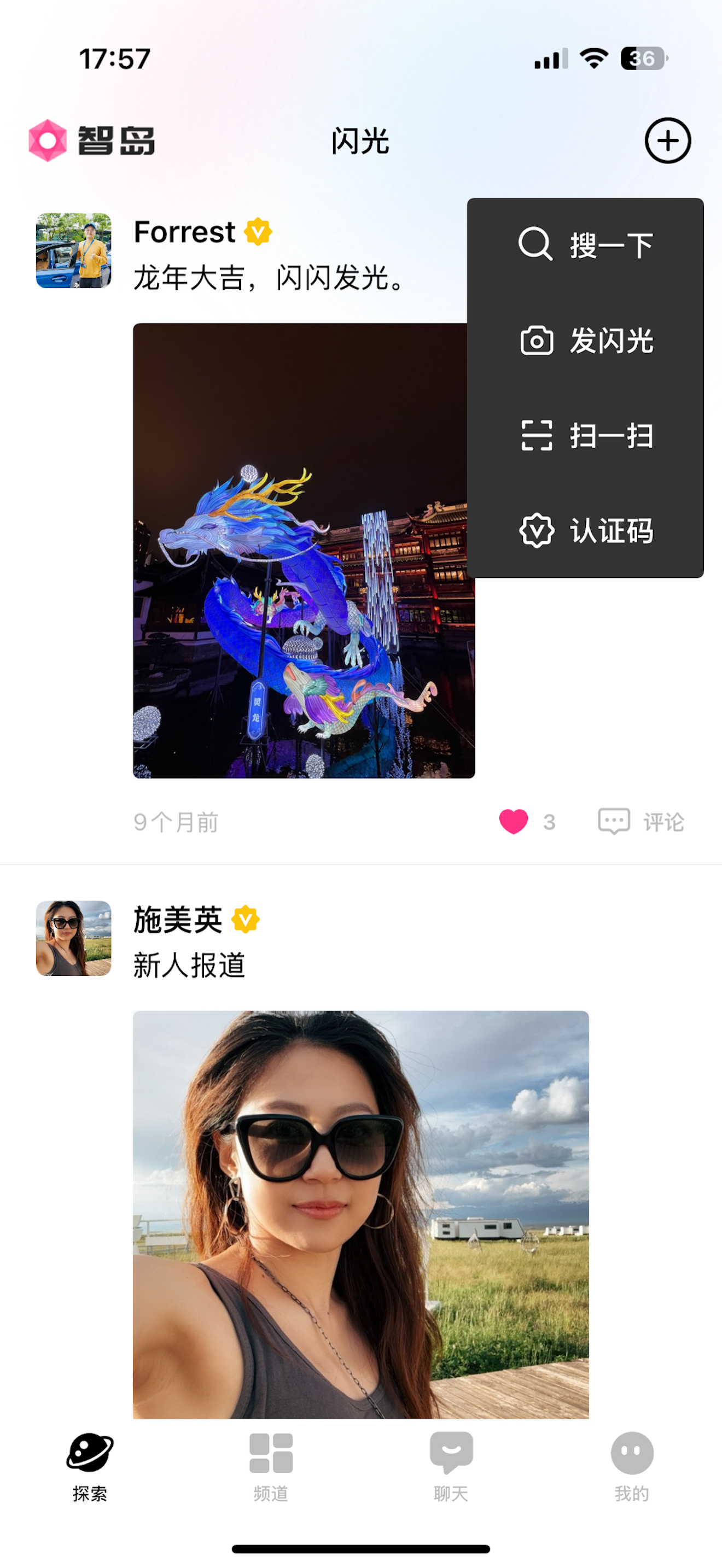Viewport: 722px width, 1568px height.
Task: Tap the 评论 comment label
Action: (x=663, y=820)
